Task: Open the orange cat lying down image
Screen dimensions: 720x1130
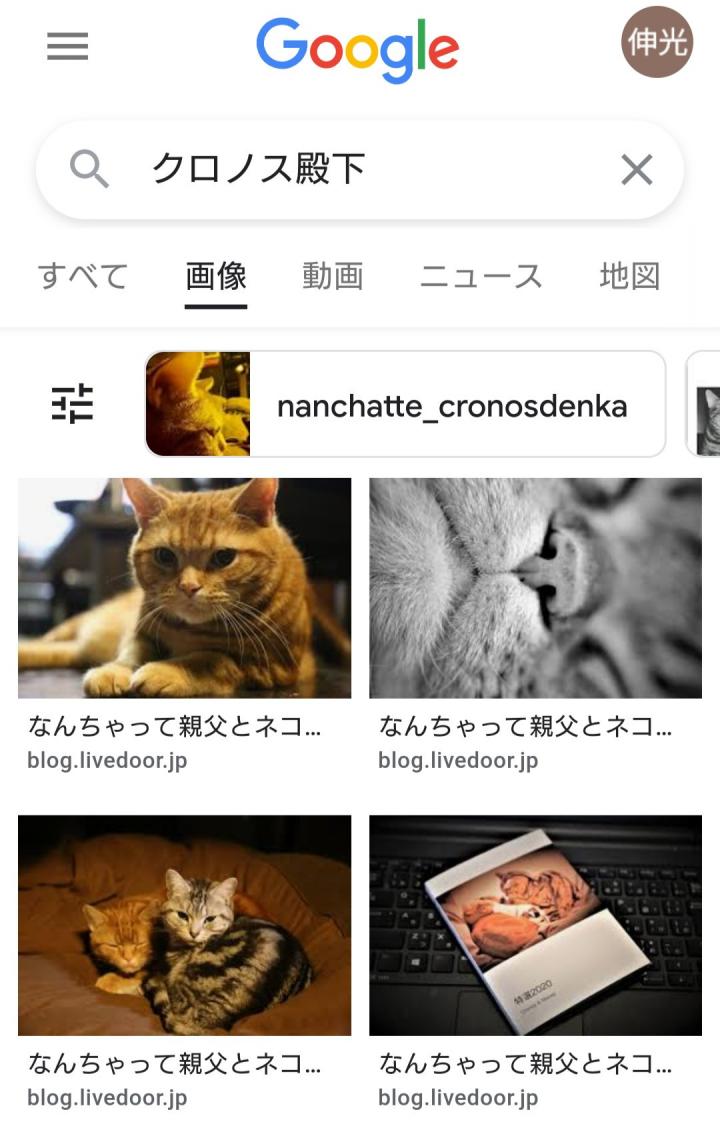Action: point(185,588)
